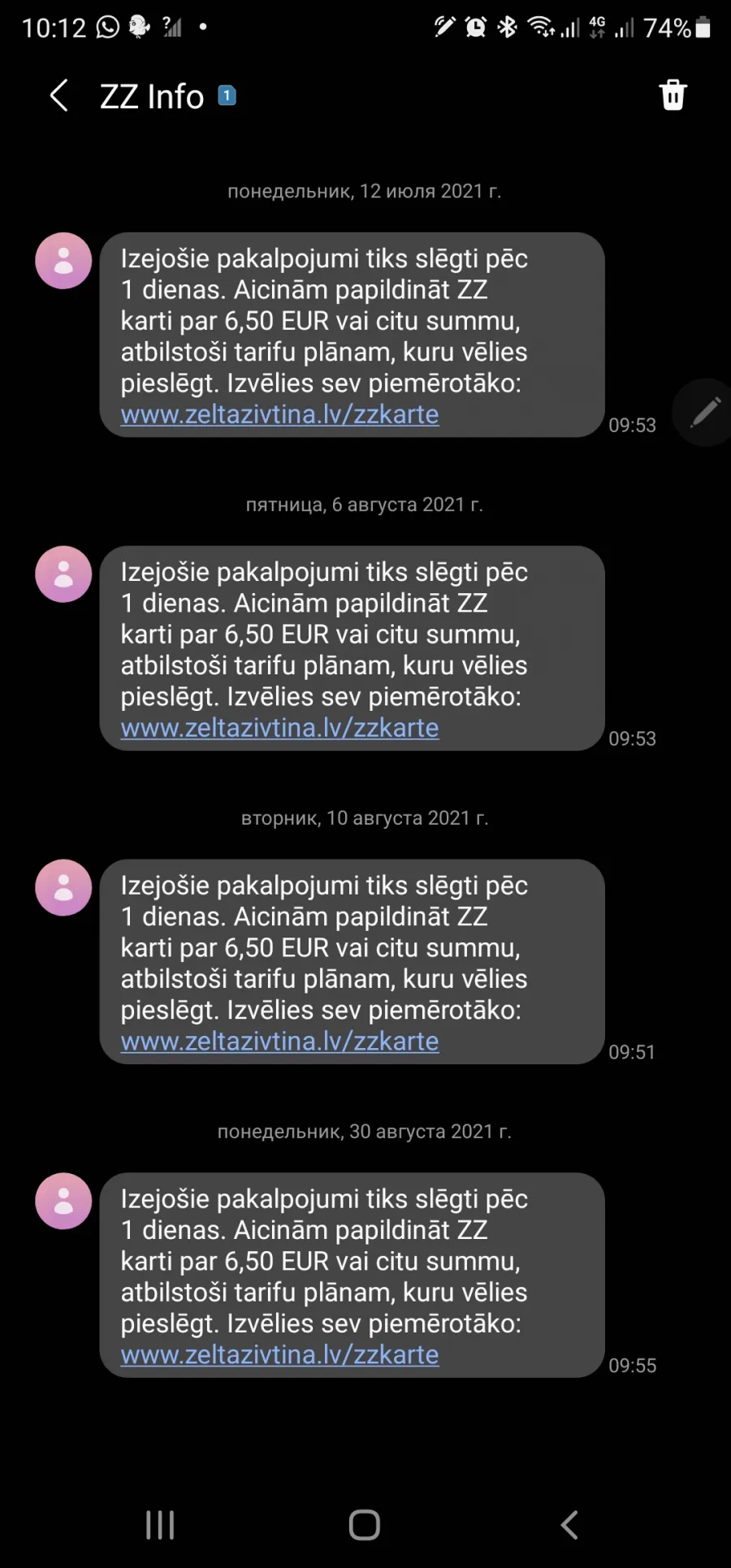Image resolution: width=731 pixels, height=1568 pixels.
Task: Open the recent apps view
Action: pos(160,1525)
